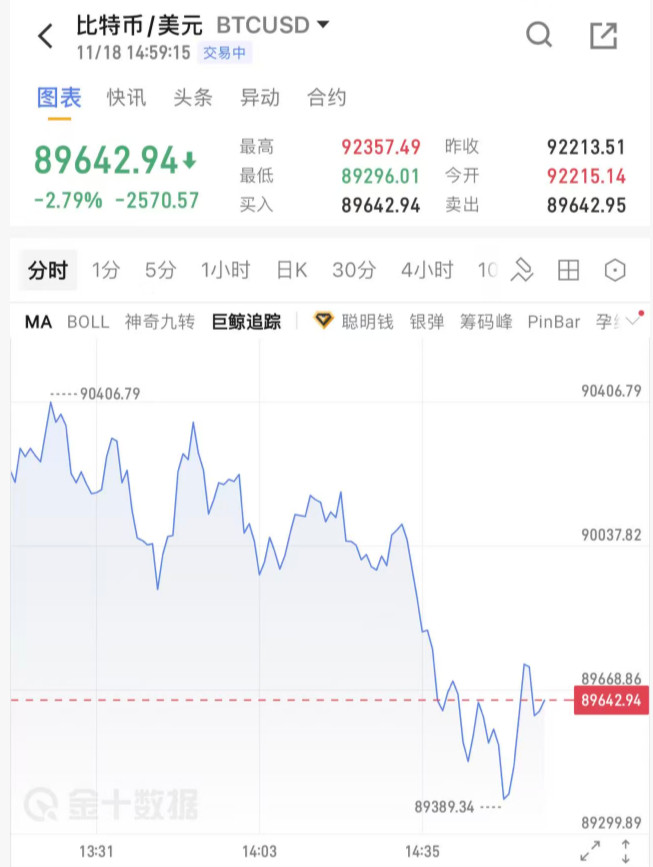The image size is (653, 867).
Task: Expand chart to fullscreen with diagonal arrows
Action: [590, 851]
